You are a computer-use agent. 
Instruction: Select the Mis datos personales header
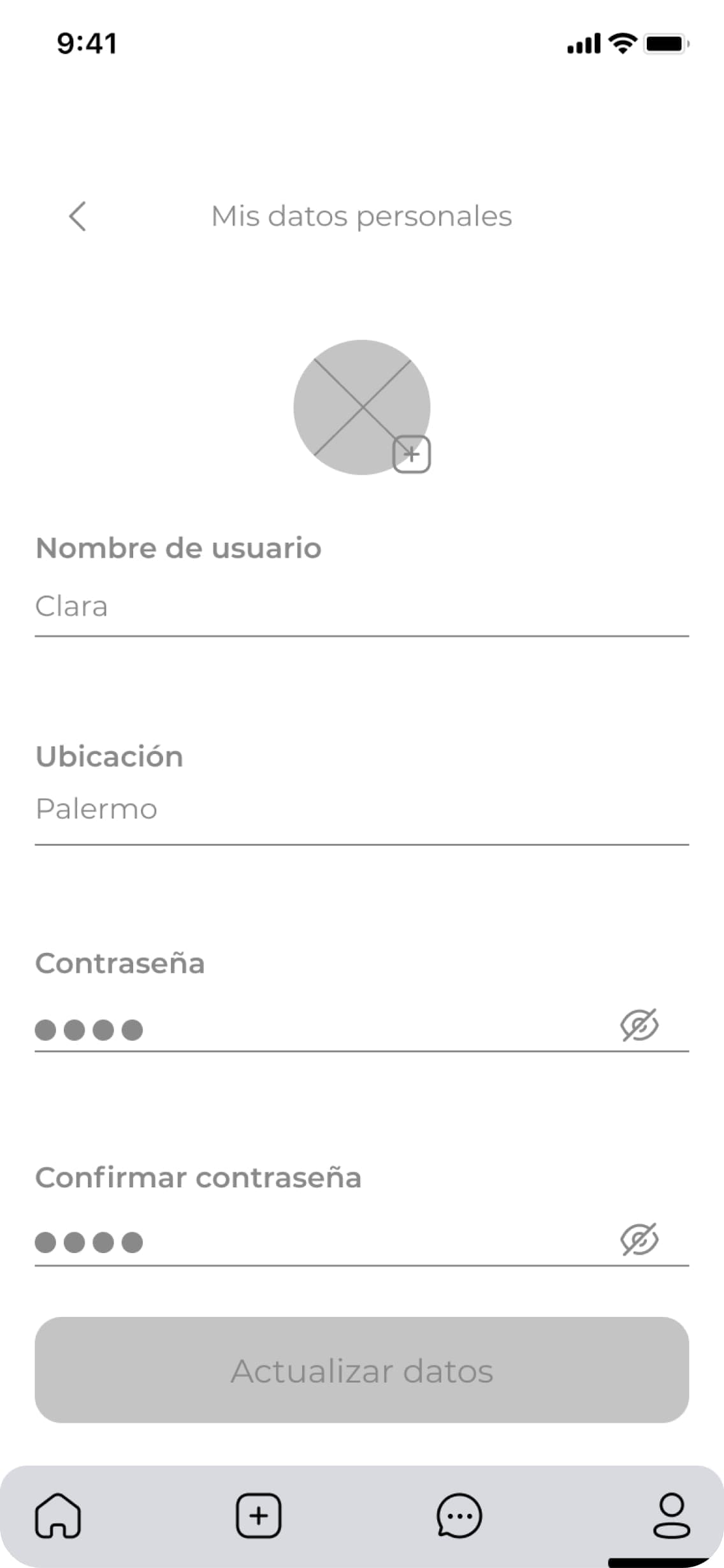click(361, 217)
